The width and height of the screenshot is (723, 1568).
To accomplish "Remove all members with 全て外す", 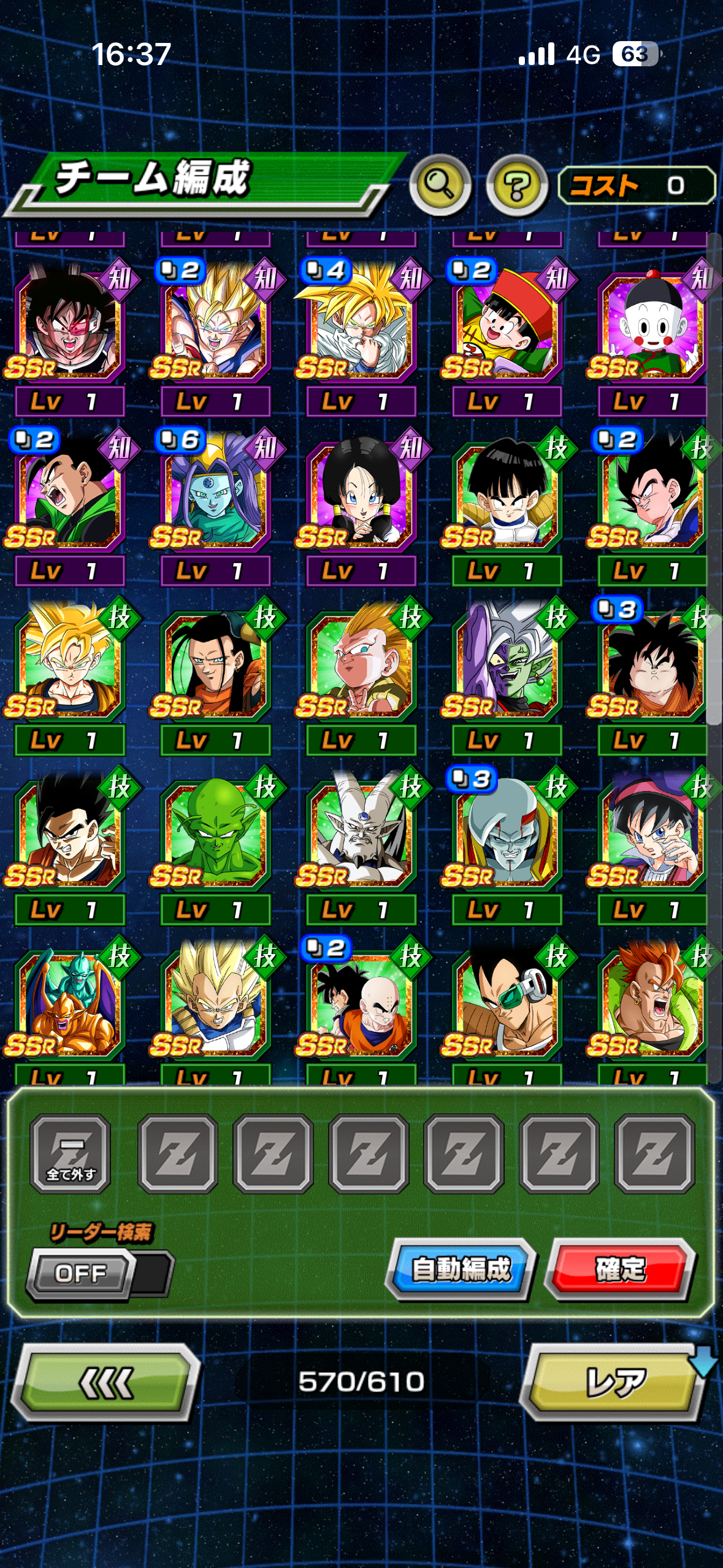I will (x=71, y=1154).
